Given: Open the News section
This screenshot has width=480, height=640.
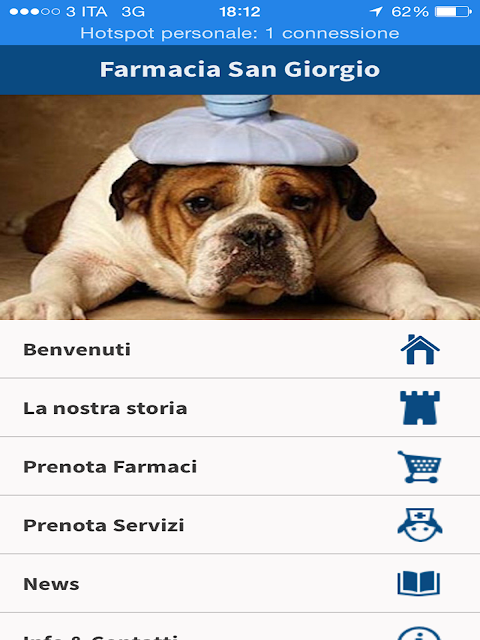Looking at the screenshot, I should pyautogui.click(x=240, y=583).
